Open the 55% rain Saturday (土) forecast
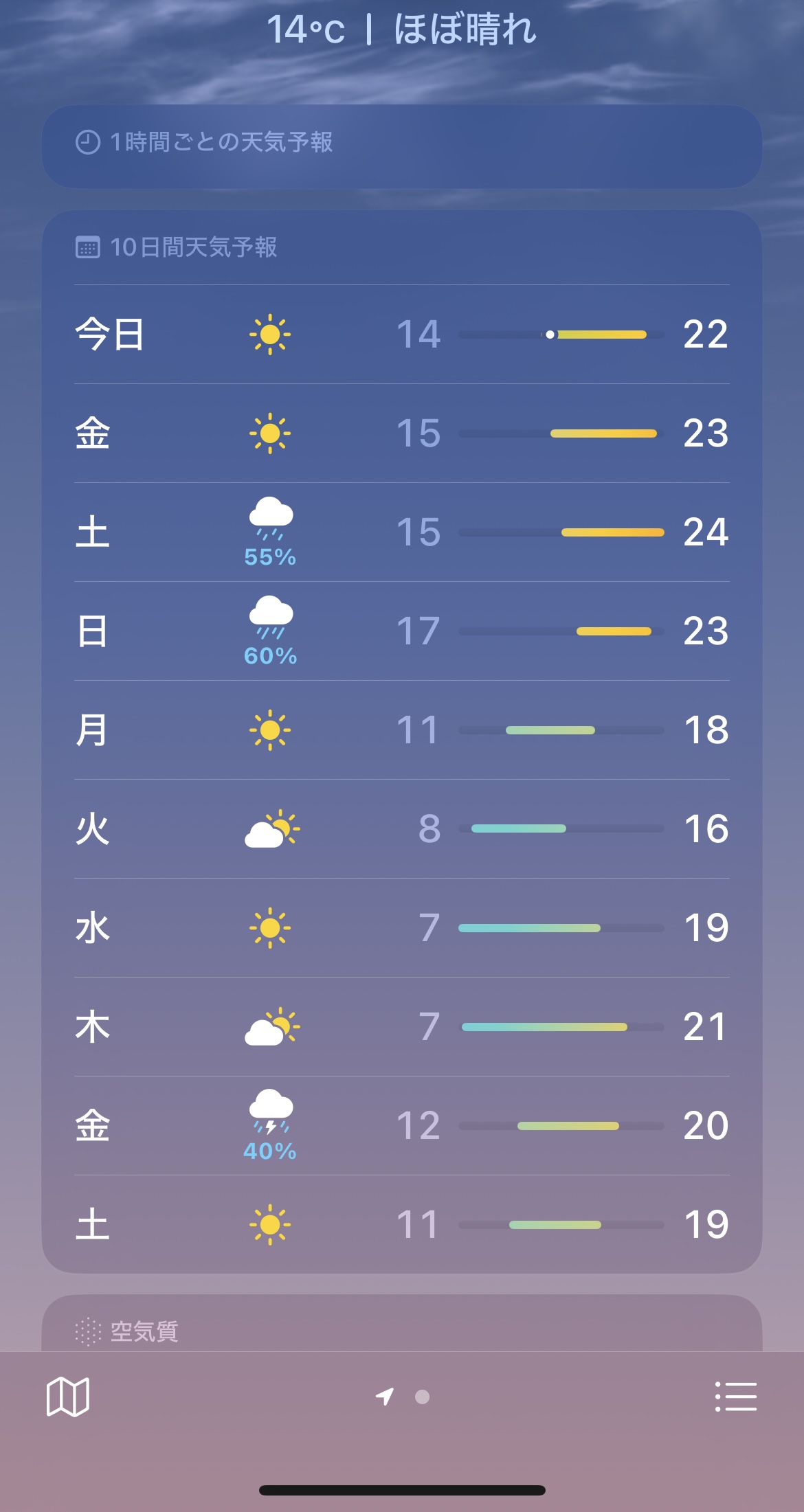Viewport: 804px width, 1512px height. [402, 532]
